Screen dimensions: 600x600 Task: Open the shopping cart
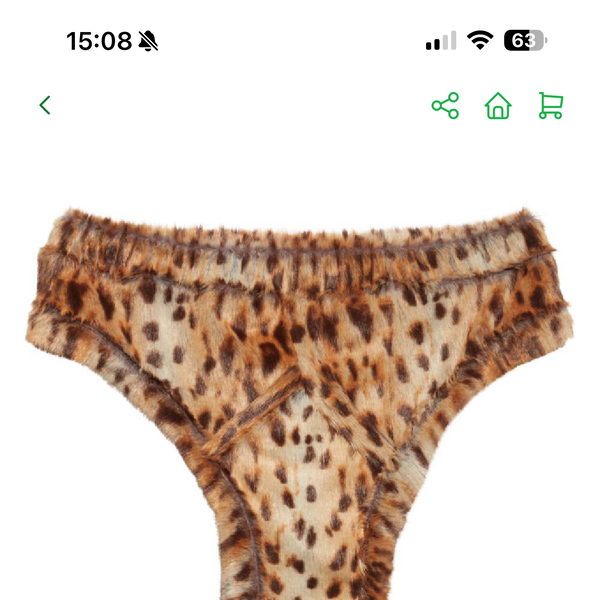click(x=551, y=106)
